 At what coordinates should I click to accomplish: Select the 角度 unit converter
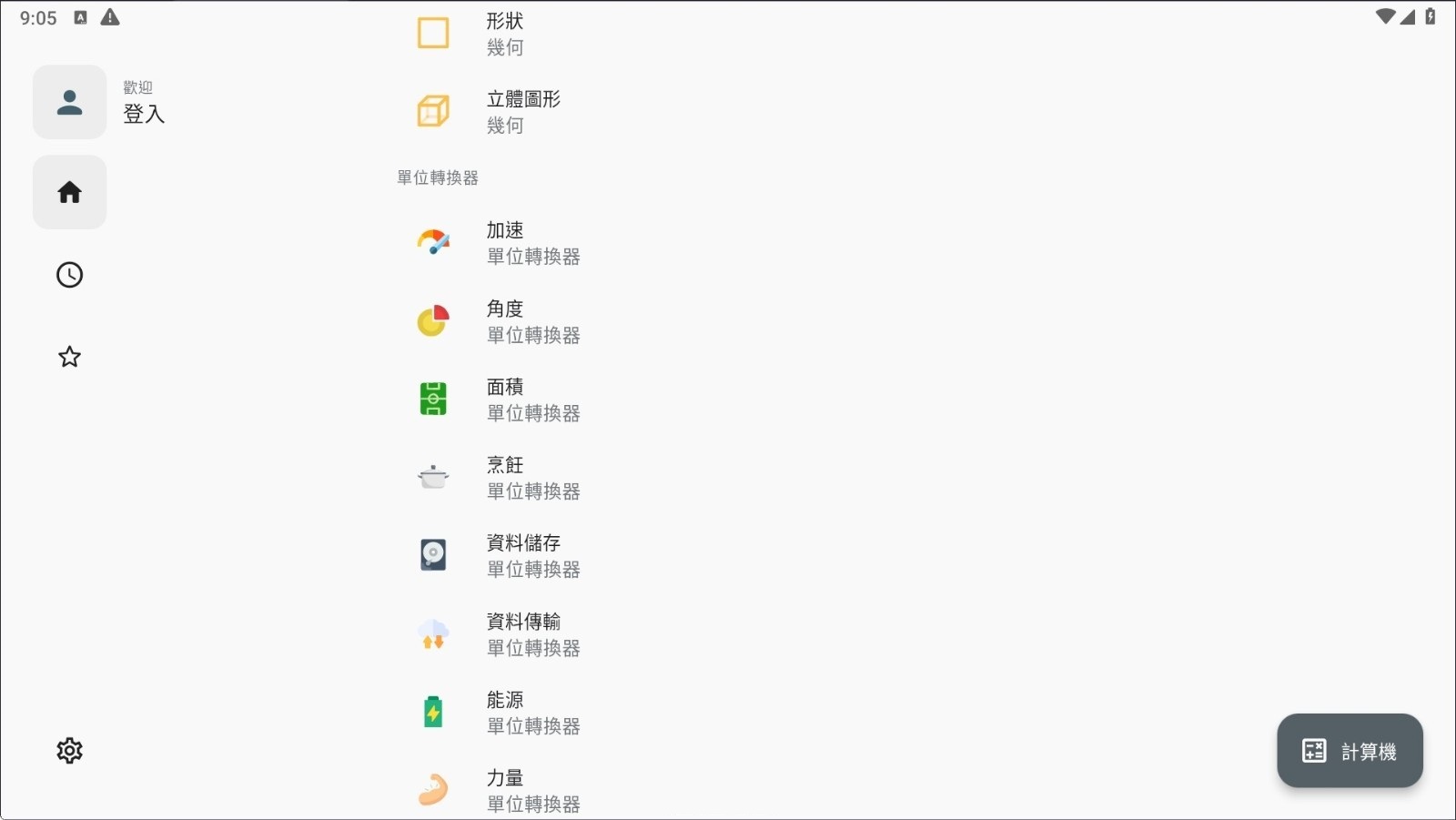click(x=531, y=321)
